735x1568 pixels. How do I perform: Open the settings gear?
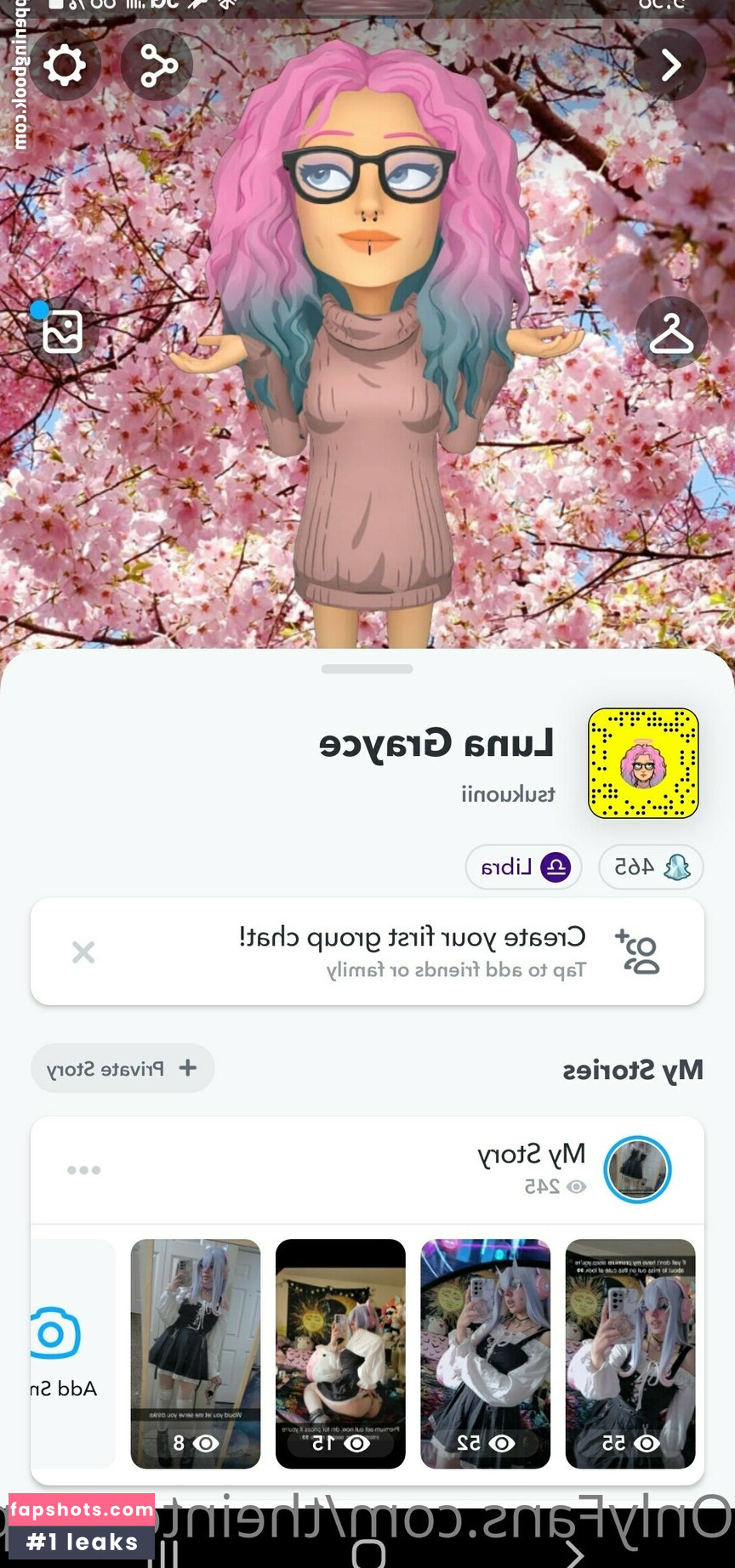(x=65, y=65)
